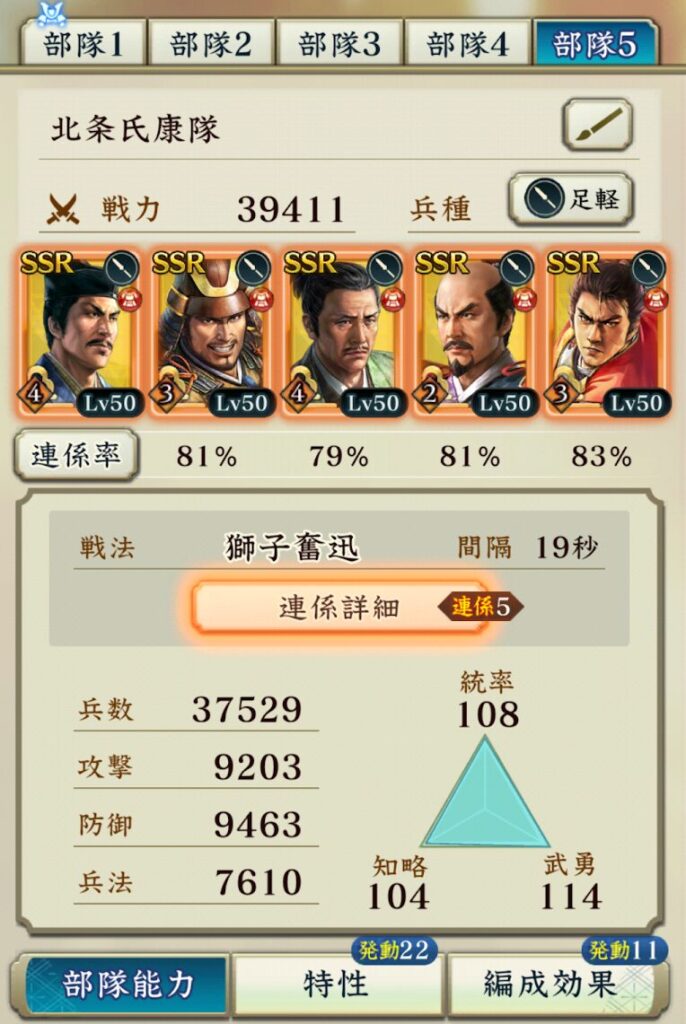Switch to the 特性 tab
Viewport: 686px width, 1024px height.
point(338,984)
